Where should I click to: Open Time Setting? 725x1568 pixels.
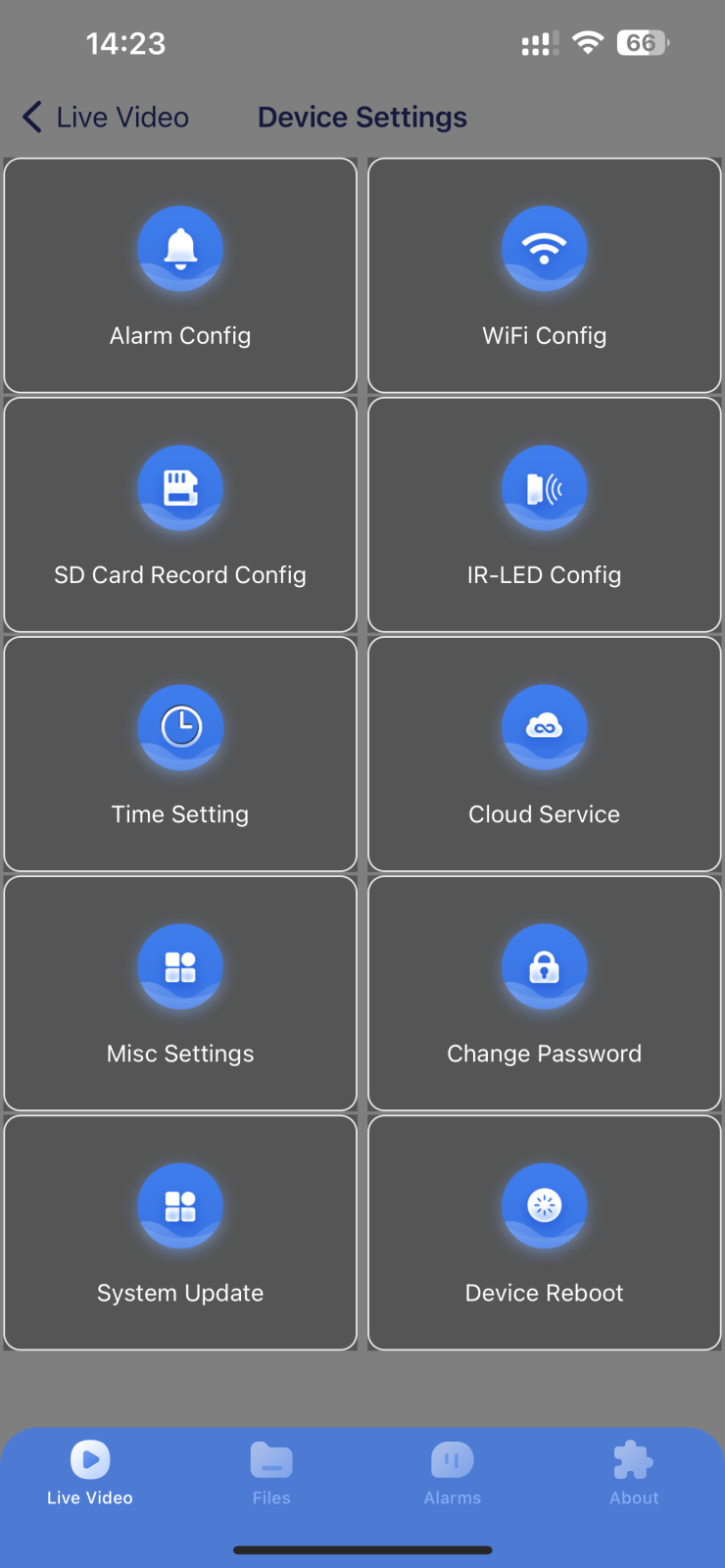click(x=180, y=754)
